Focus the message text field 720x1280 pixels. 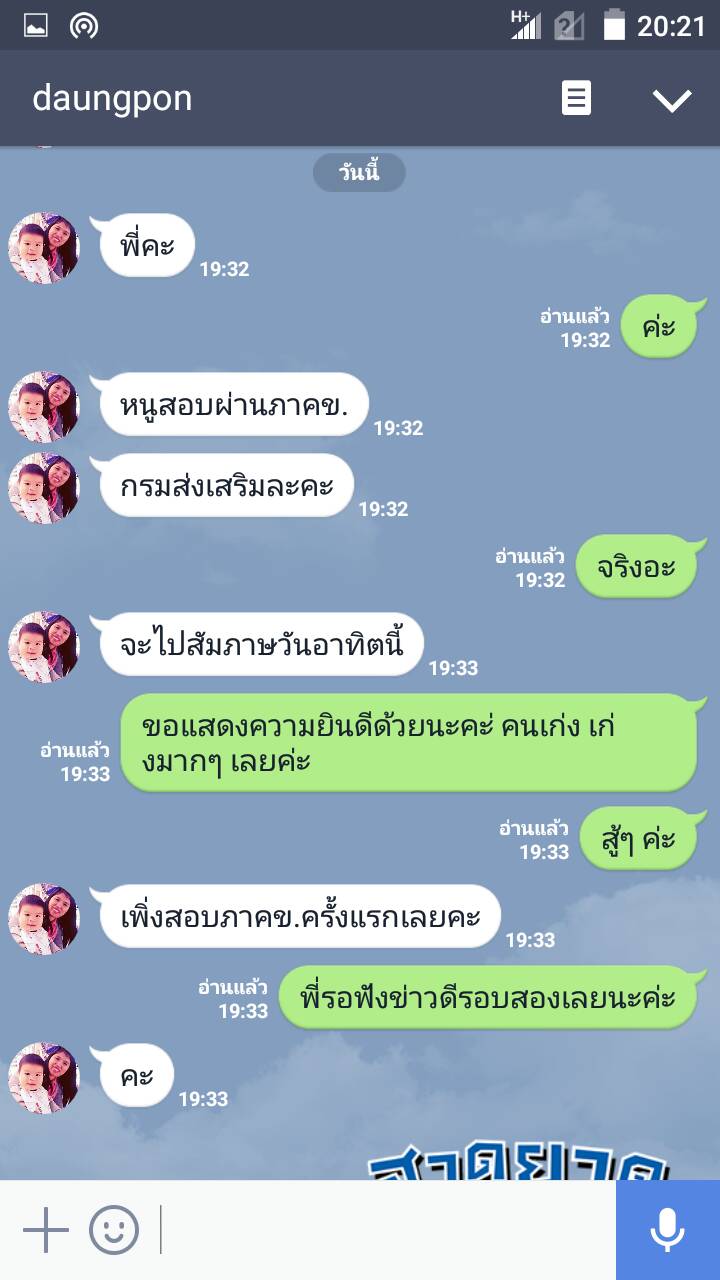pos(385,1229)
